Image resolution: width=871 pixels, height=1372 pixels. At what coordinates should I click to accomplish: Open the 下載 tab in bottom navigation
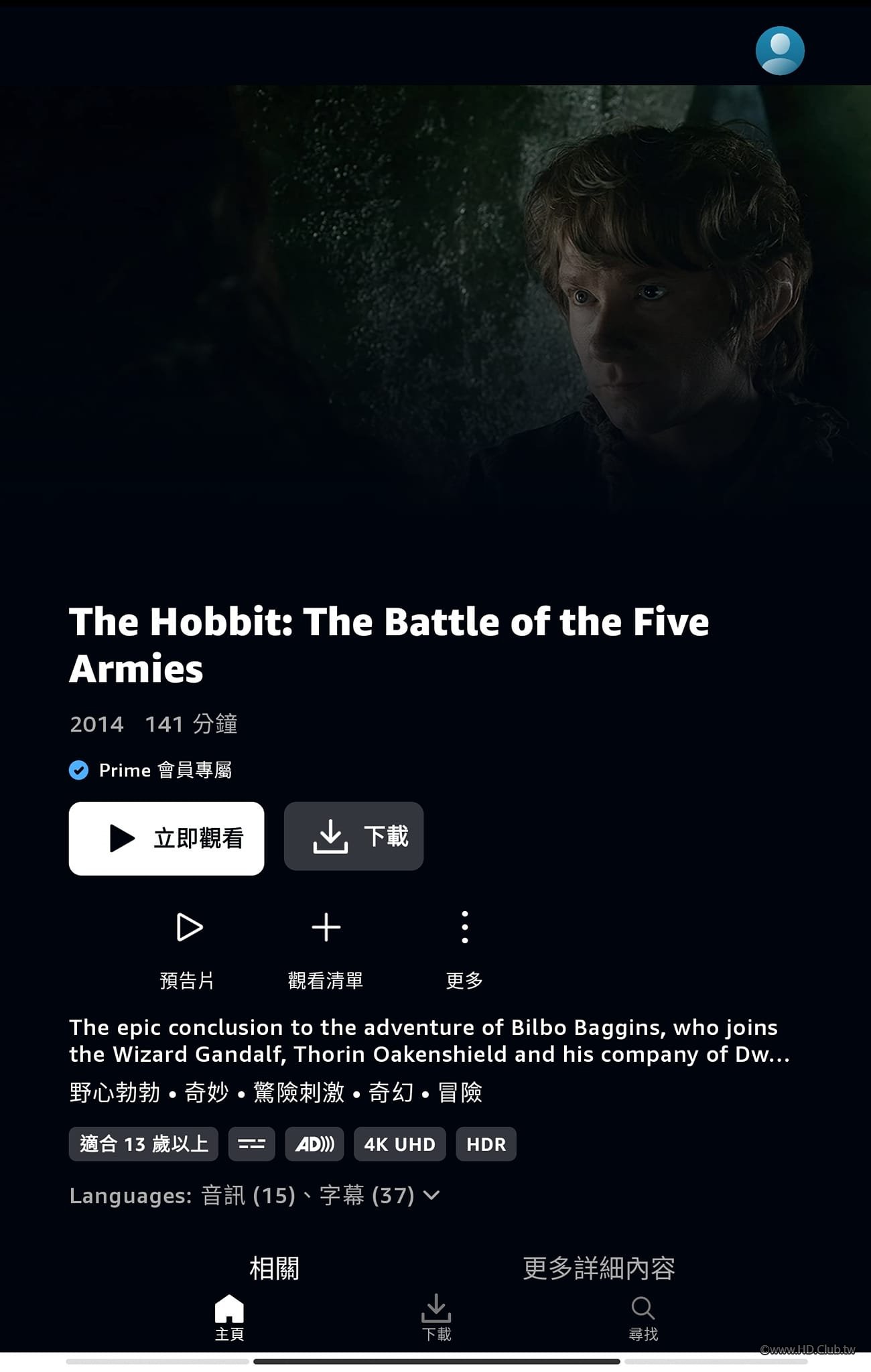pyautogui.click(x=436, y=1317)
